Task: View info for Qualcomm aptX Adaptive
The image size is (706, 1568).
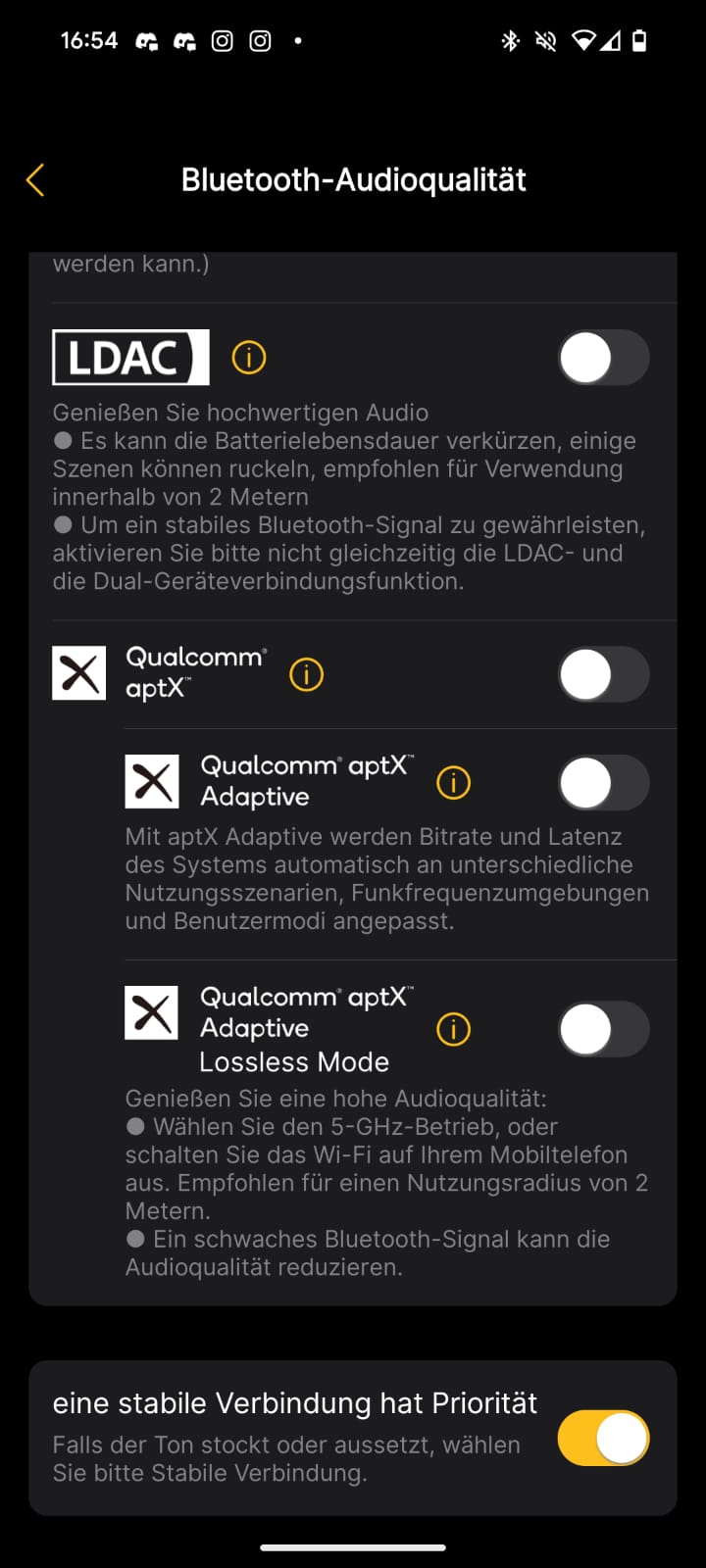Action: tap(453, 783)
